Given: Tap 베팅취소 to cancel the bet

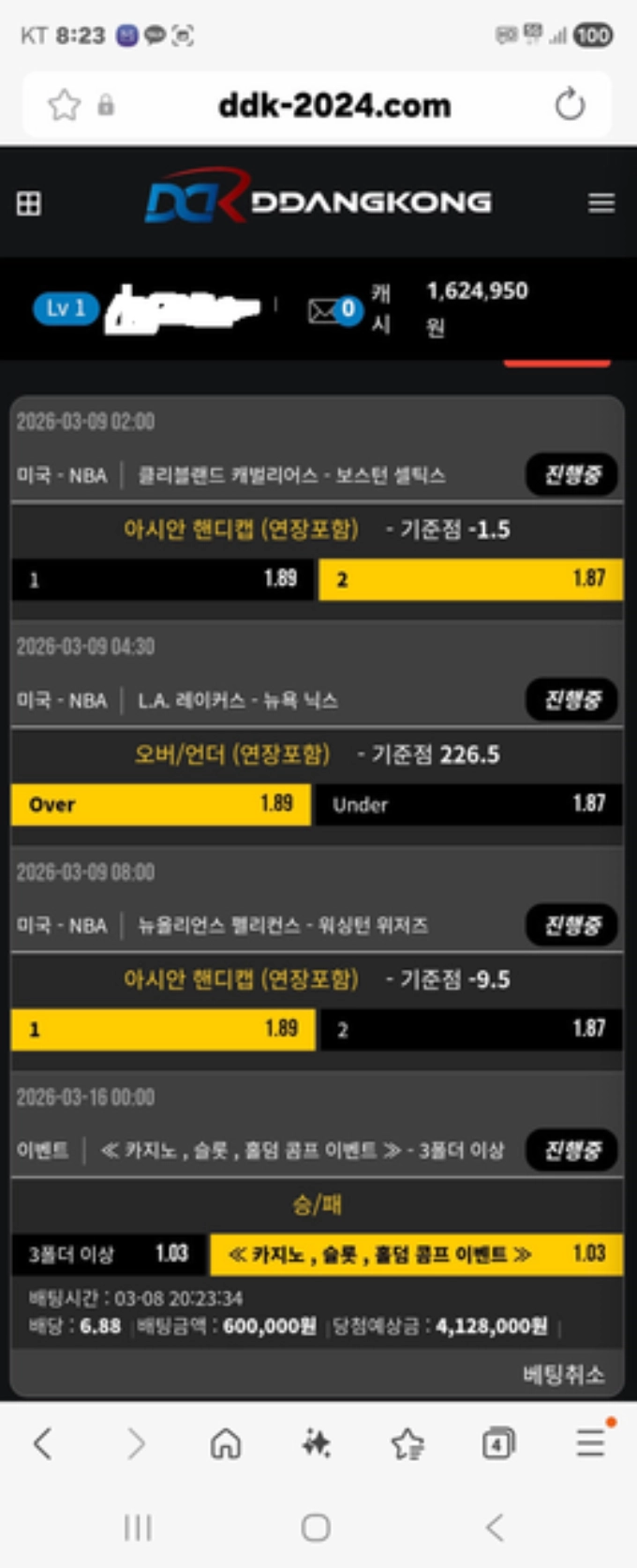Looking at the screenshot, I should 562,1374.
